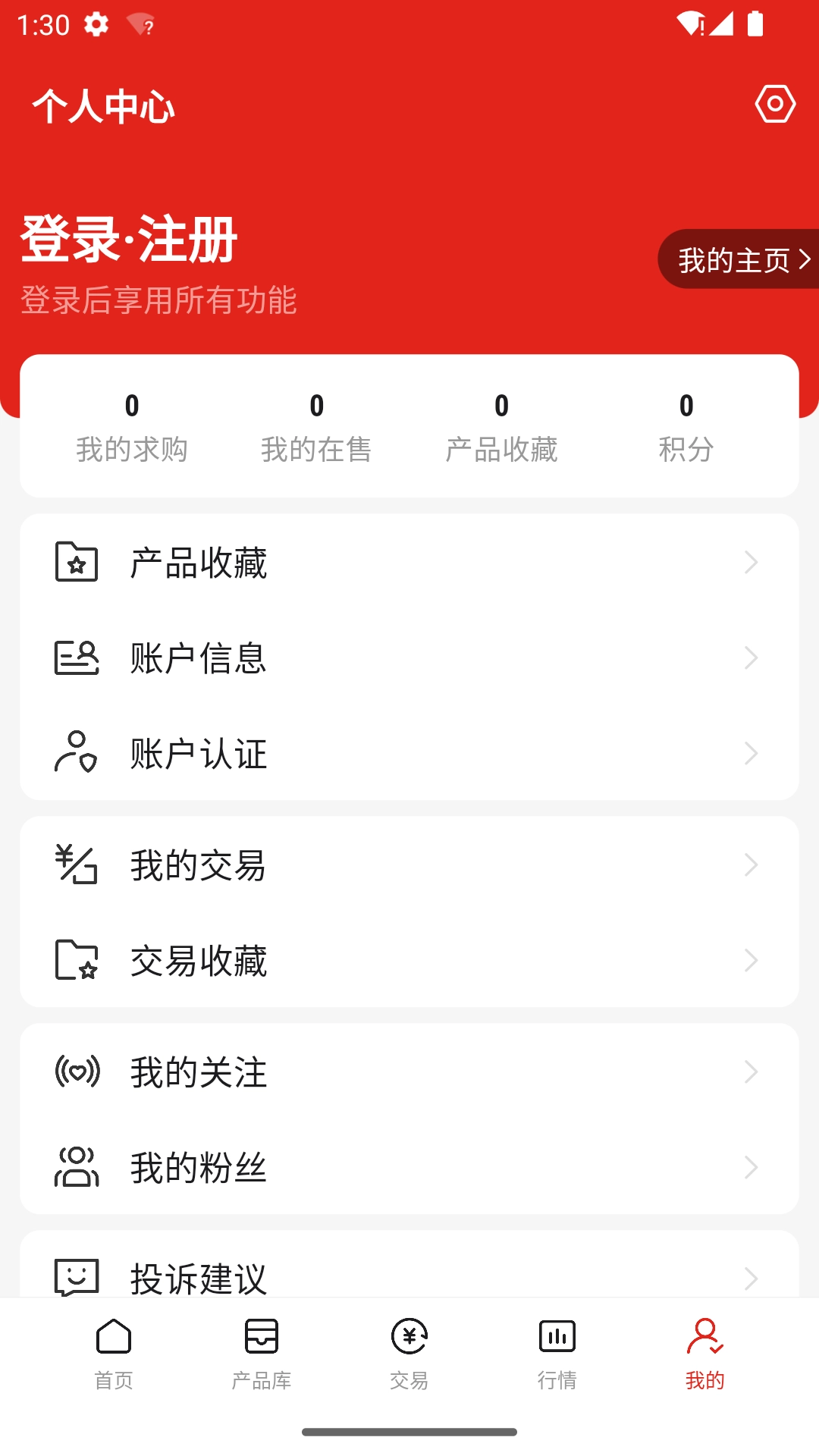Expand the 账户认证 row chevron
819x1456 pixels.
click(x=749, y=753)
